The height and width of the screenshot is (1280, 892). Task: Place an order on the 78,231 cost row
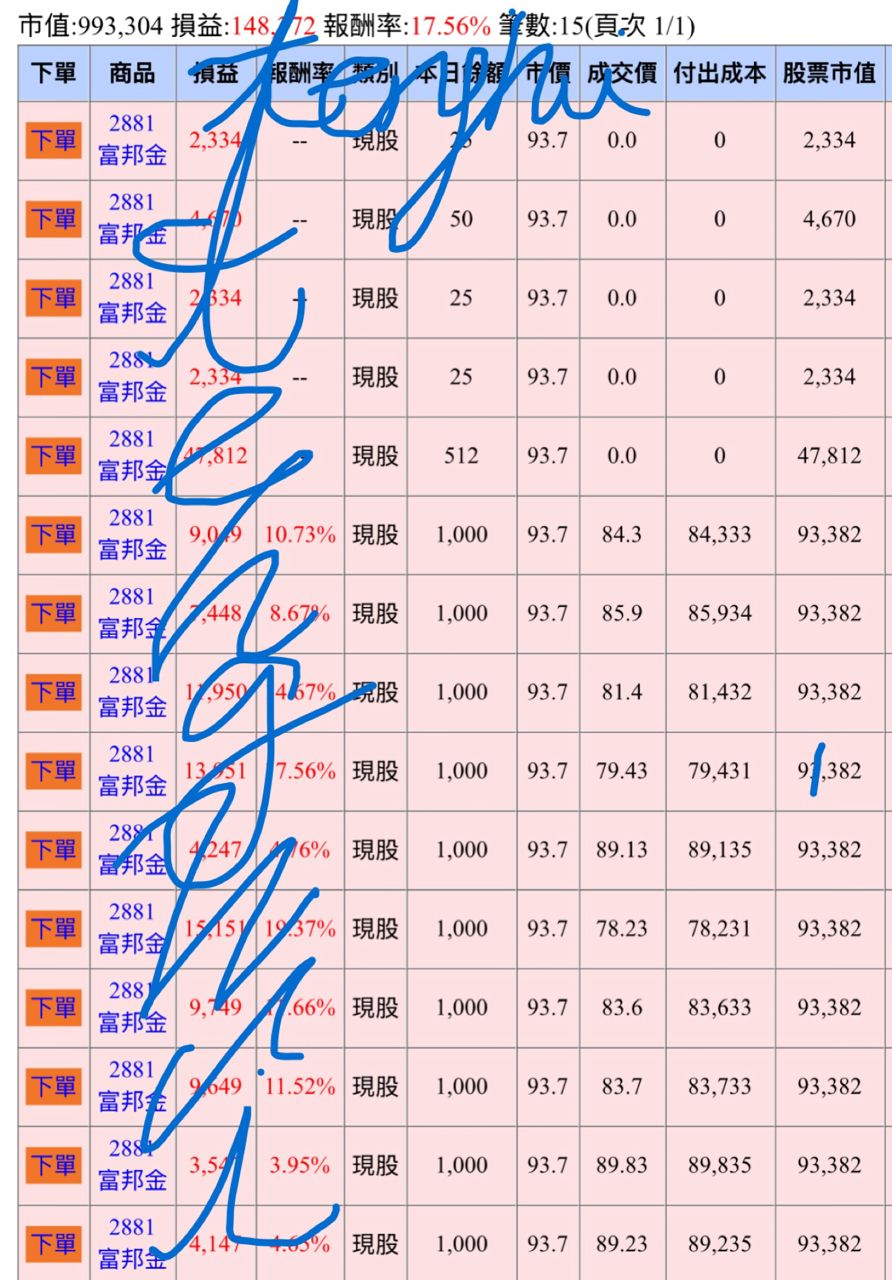[x=53, y=929]
